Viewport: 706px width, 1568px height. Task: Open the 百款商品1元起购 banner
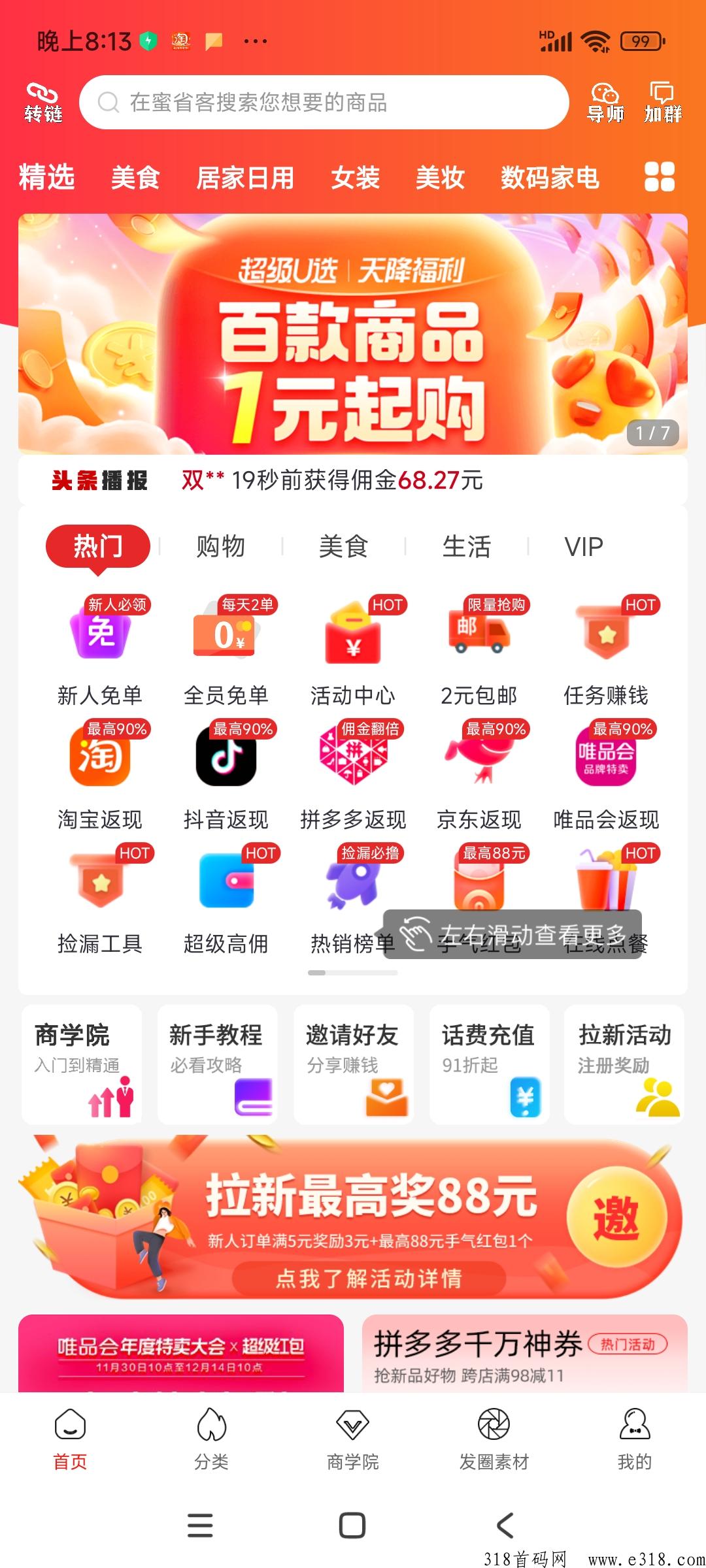click(x=352, y=334)
